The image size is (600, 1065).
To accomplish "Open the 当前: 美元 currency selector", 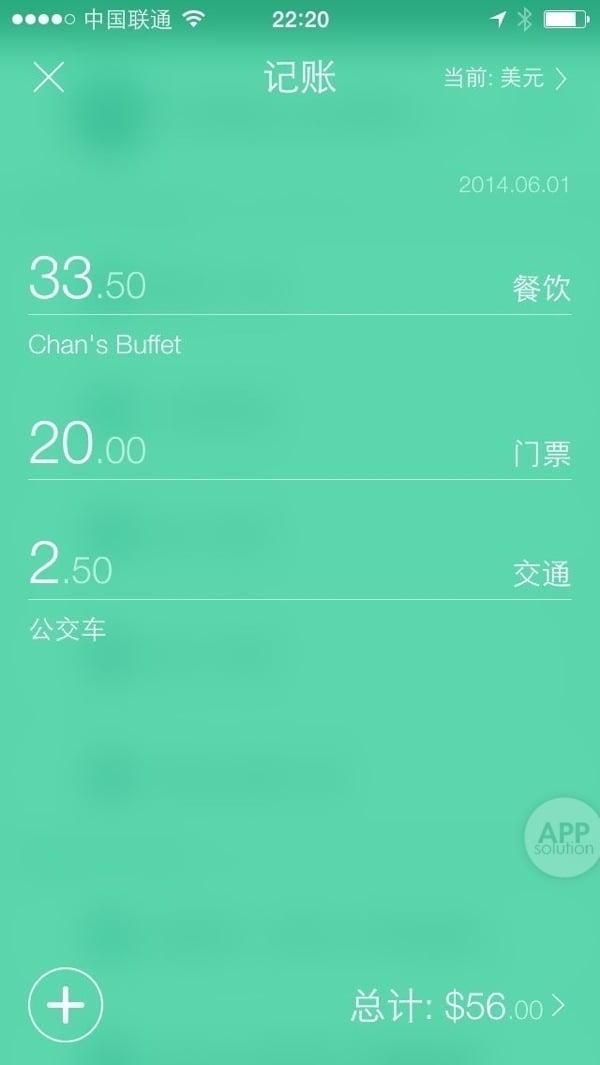I will 505,78.
